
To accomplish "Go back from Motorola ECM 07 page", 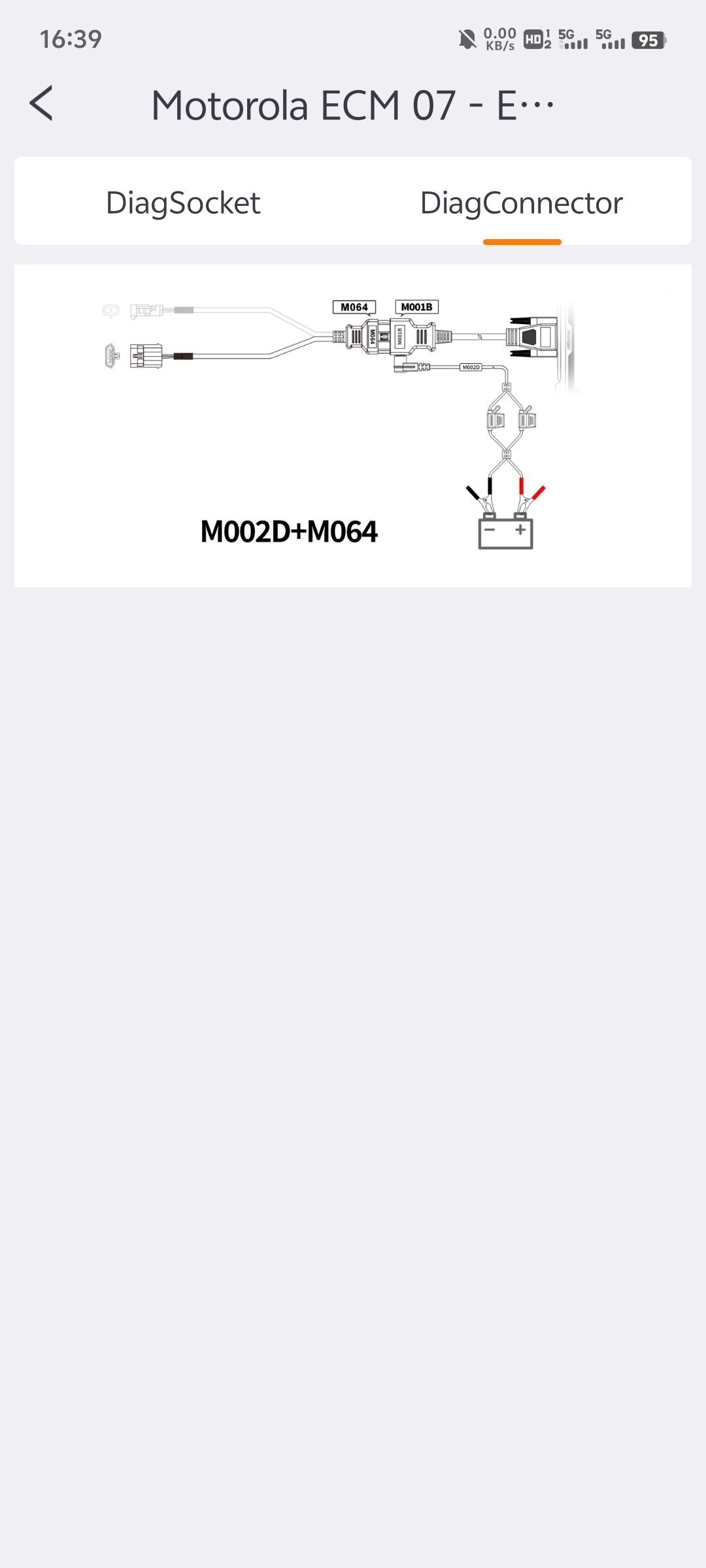I will [x=41, y=104].
